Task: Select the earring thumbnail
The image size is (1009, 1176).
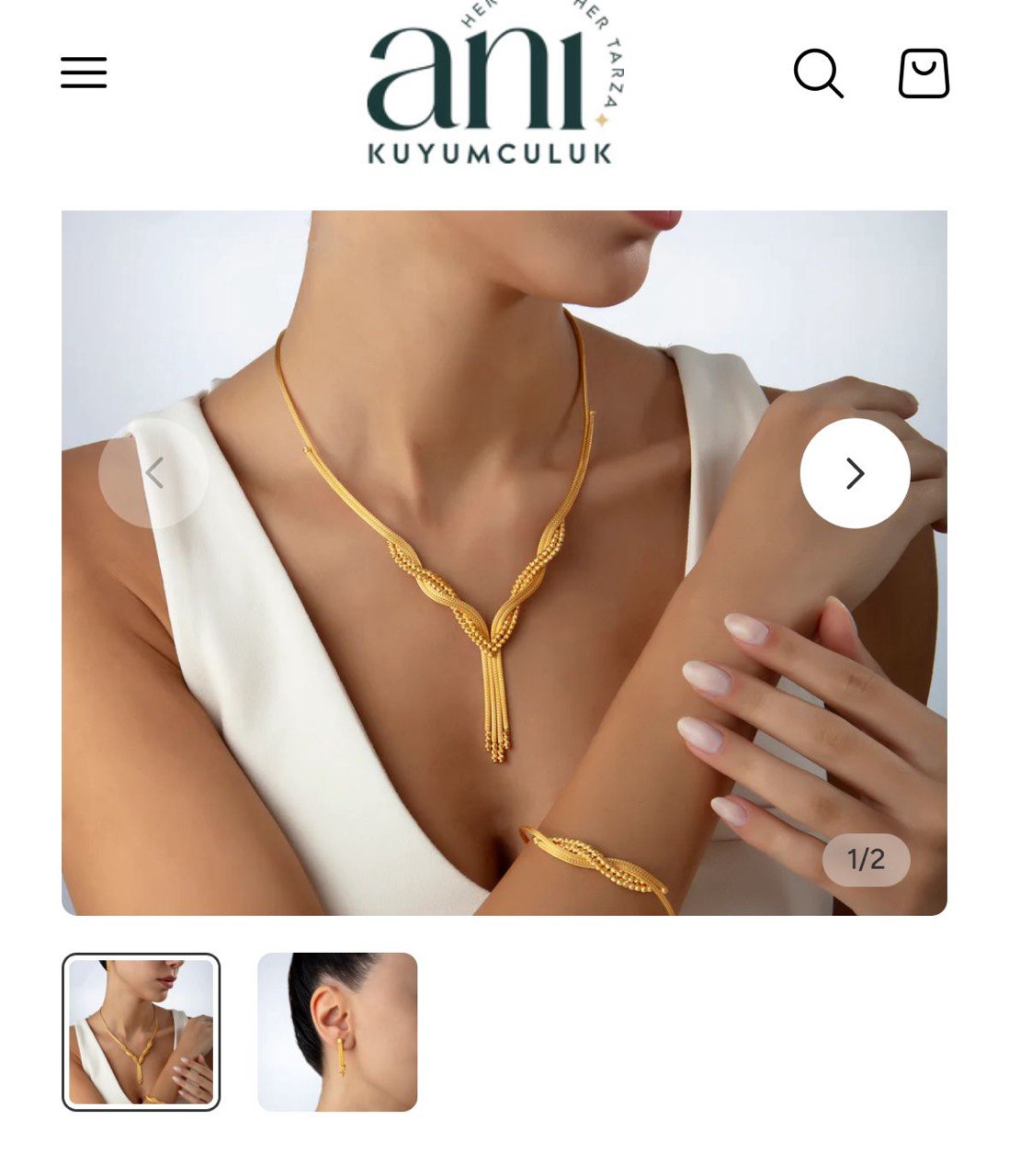Action: (x=337, y=1032)
